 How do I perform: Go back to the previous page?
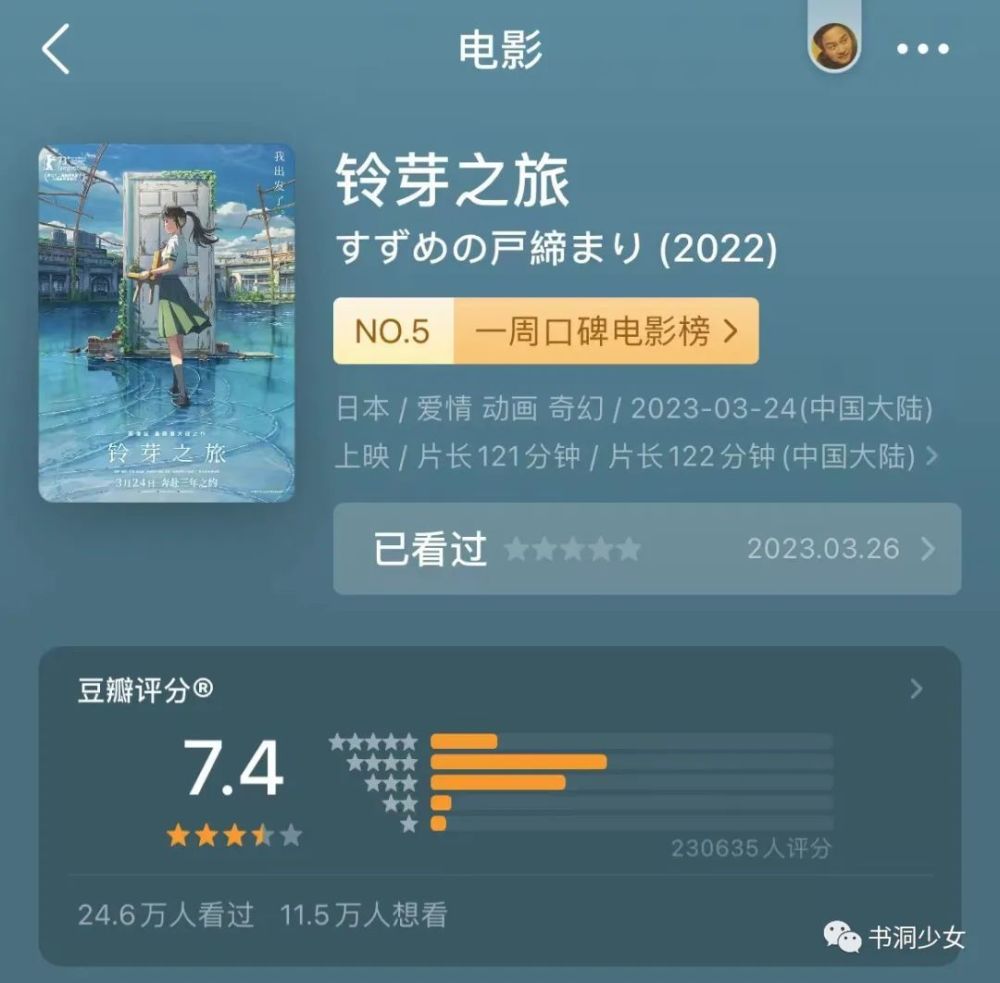(x=56, y=49)
